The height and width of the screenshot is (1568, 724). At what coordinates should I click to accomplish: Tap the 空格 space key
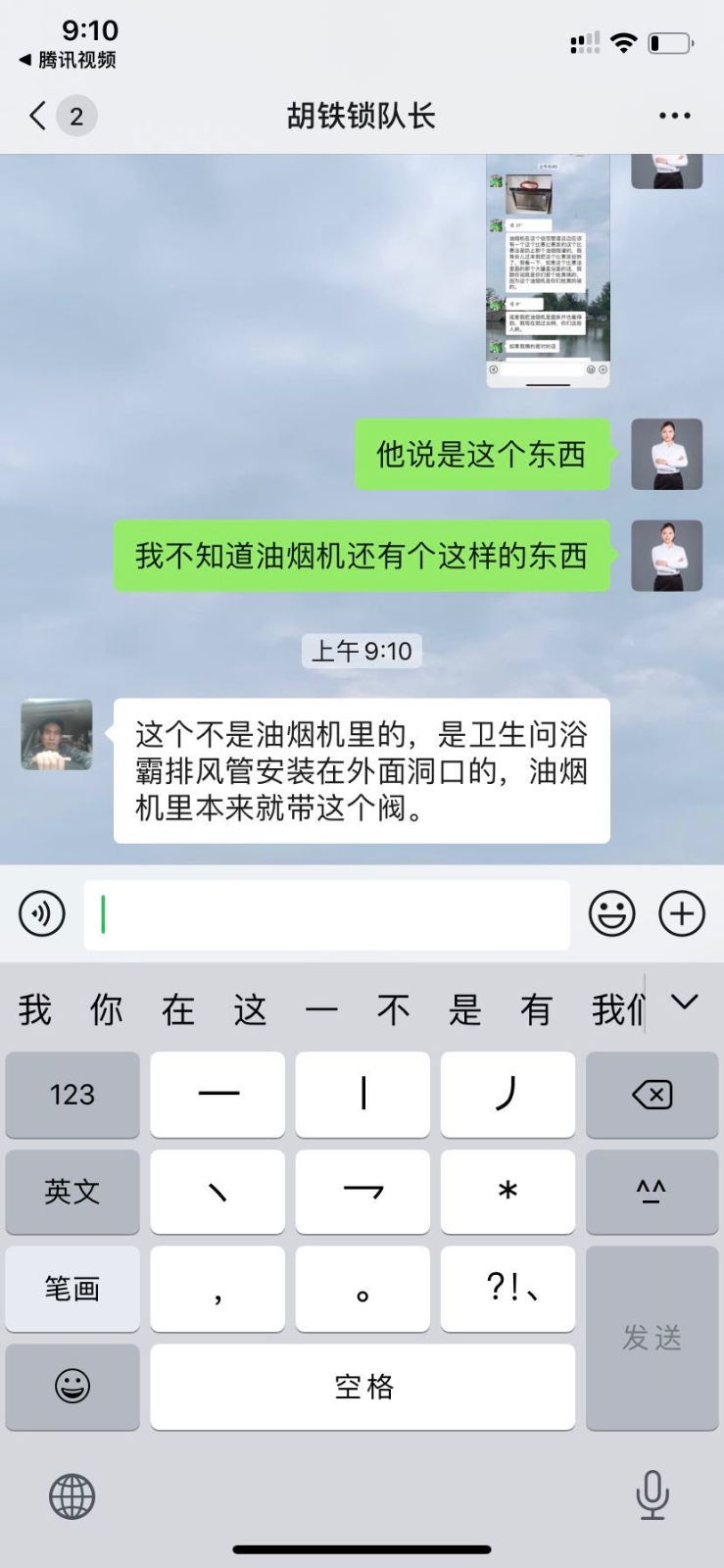pos(362,1387)
